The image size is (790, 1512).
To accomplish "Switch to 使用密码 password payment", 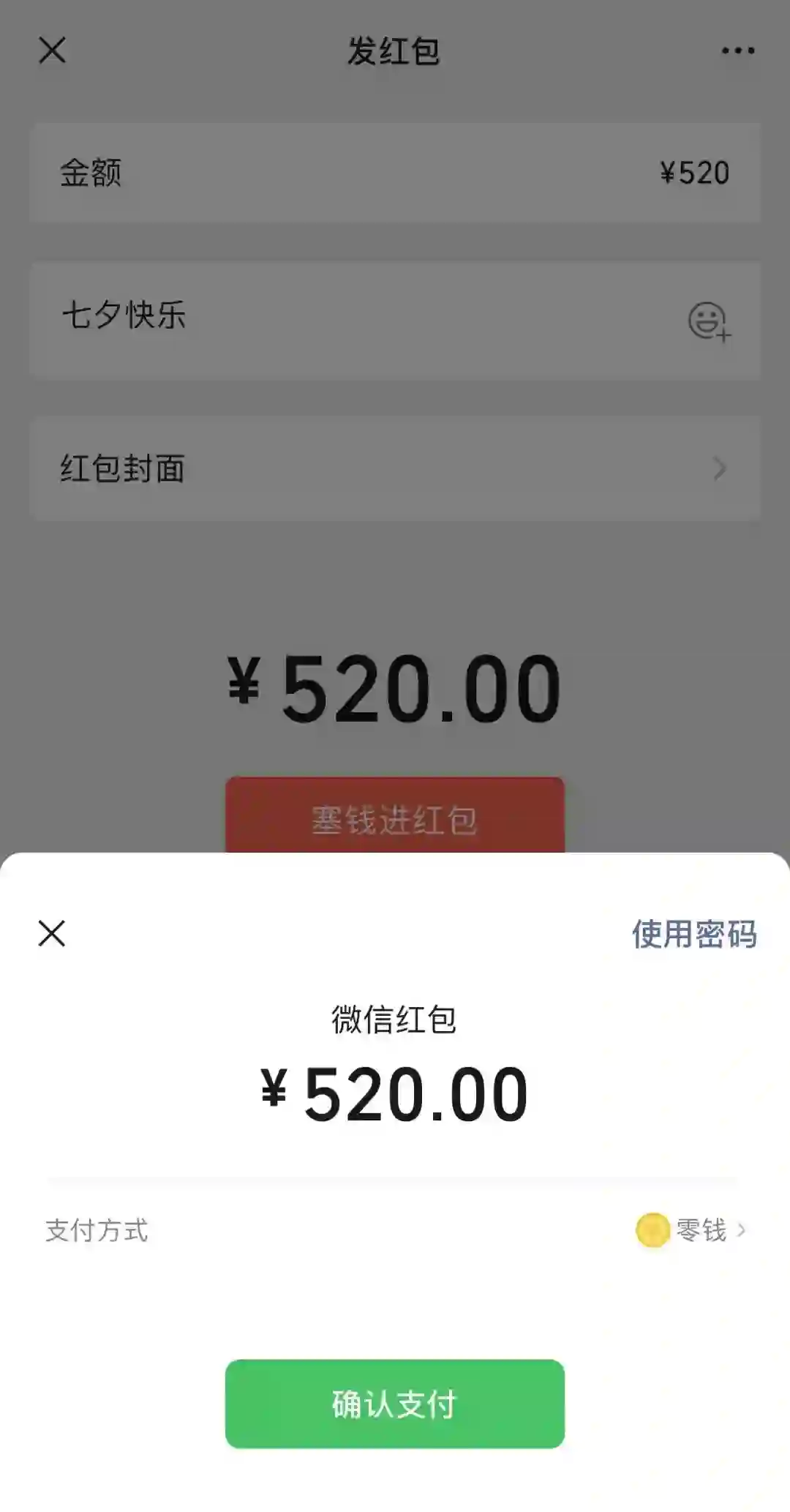I will click(693, 935).
